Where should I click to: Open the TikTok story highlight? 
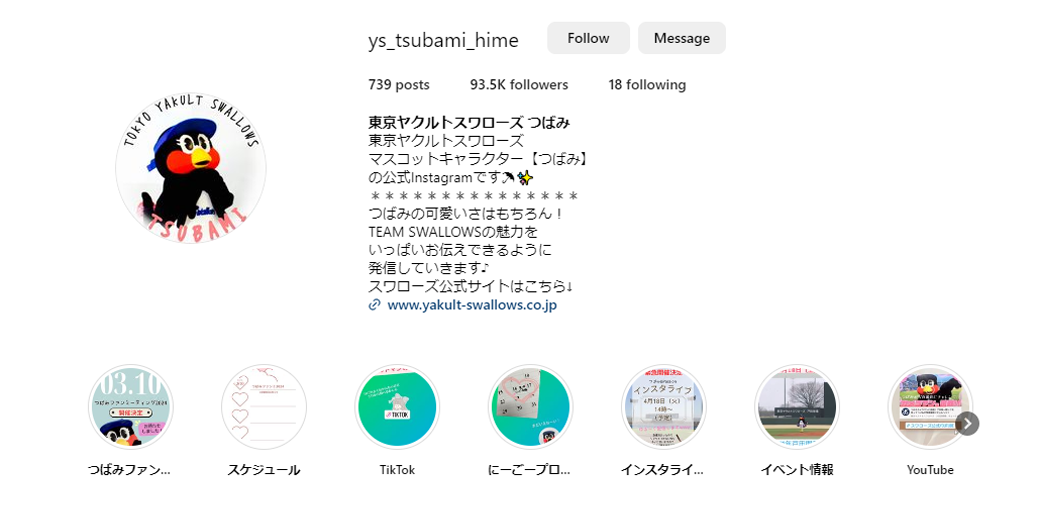coord(397,407)
